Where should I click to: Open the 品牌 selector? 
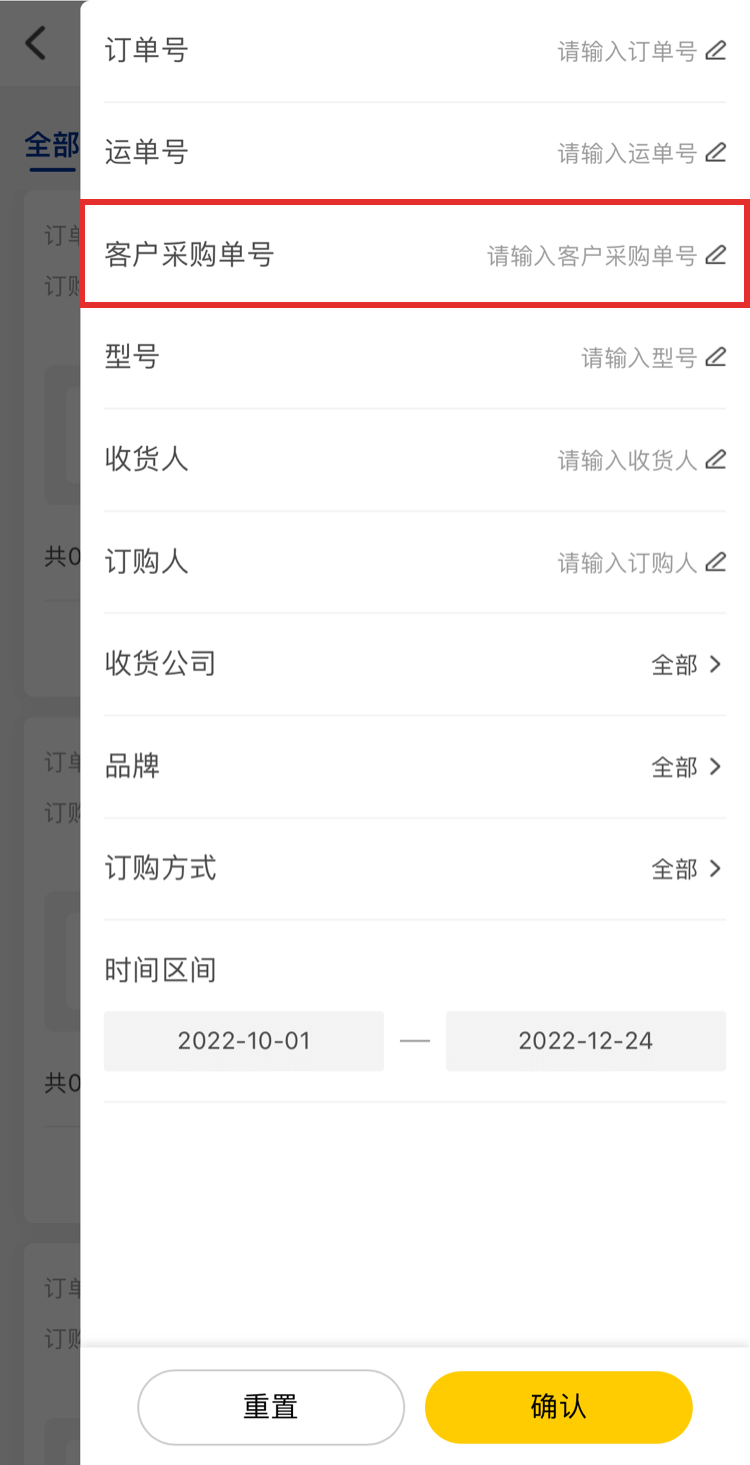pos(686,767)
